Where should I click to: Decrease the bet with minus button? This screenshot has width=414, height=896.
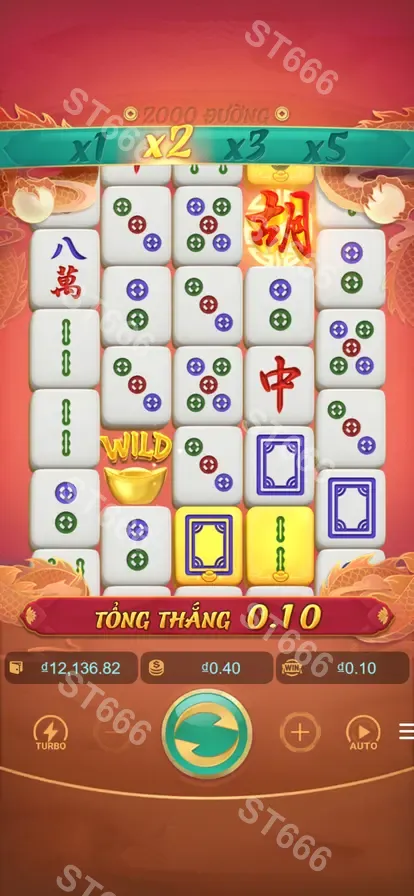click(113, 732)
